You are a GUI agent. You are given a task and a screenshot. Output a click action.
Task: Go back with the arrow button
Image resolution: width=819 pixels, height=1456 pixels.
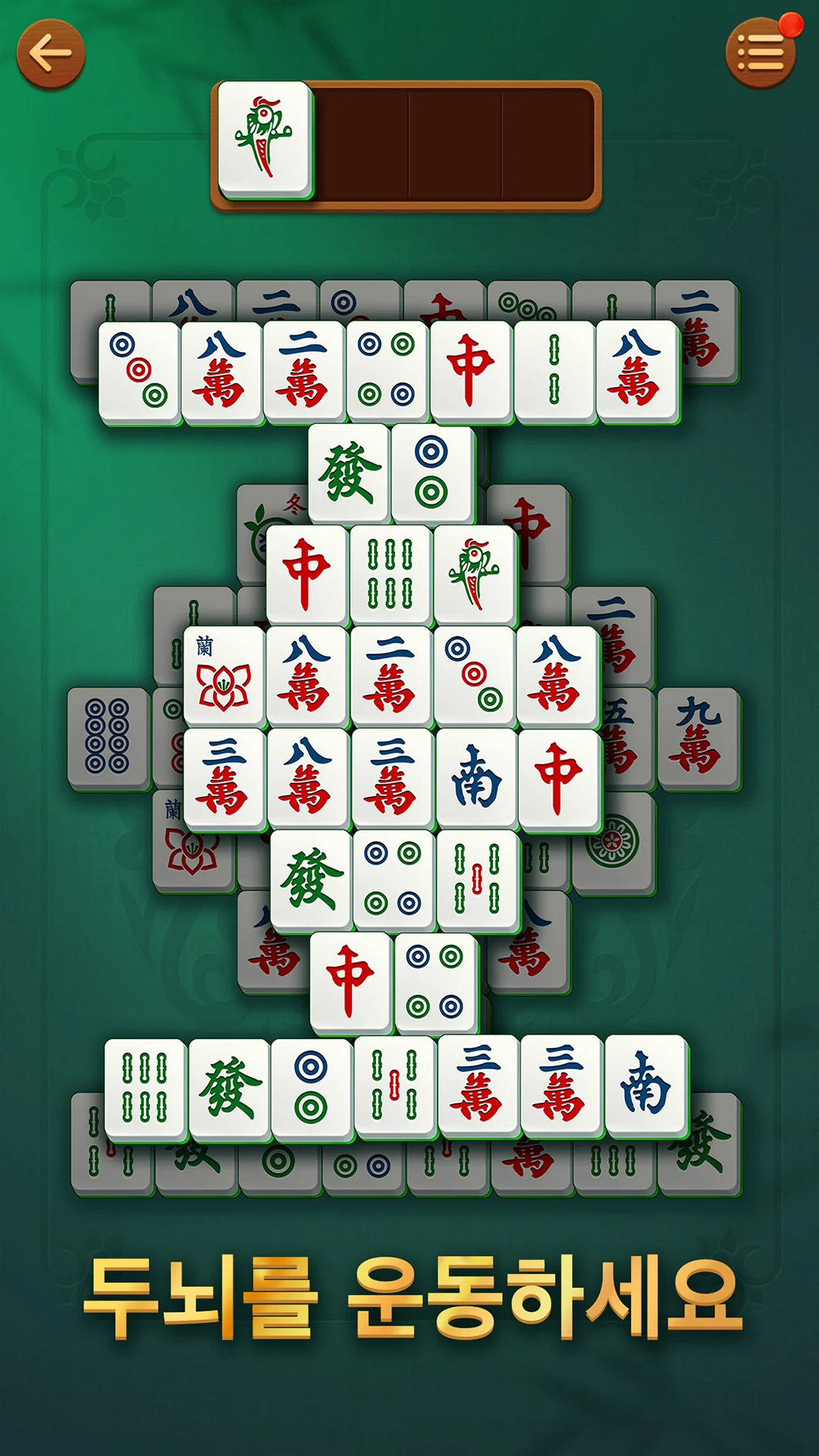pyautogui.click(x=51, y=54)
